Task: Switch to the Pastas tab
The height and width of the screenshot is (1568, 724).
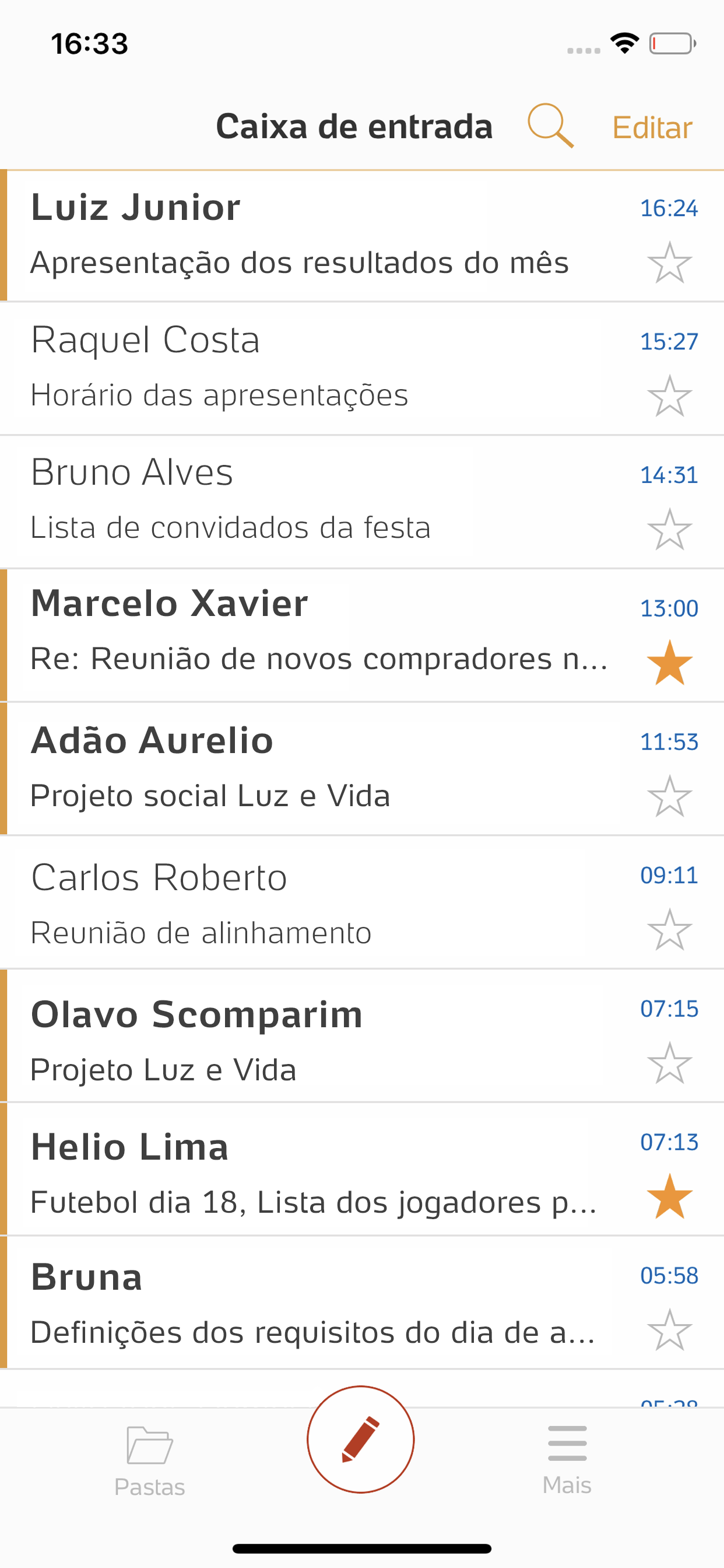Action: (x=150, y=1461)
